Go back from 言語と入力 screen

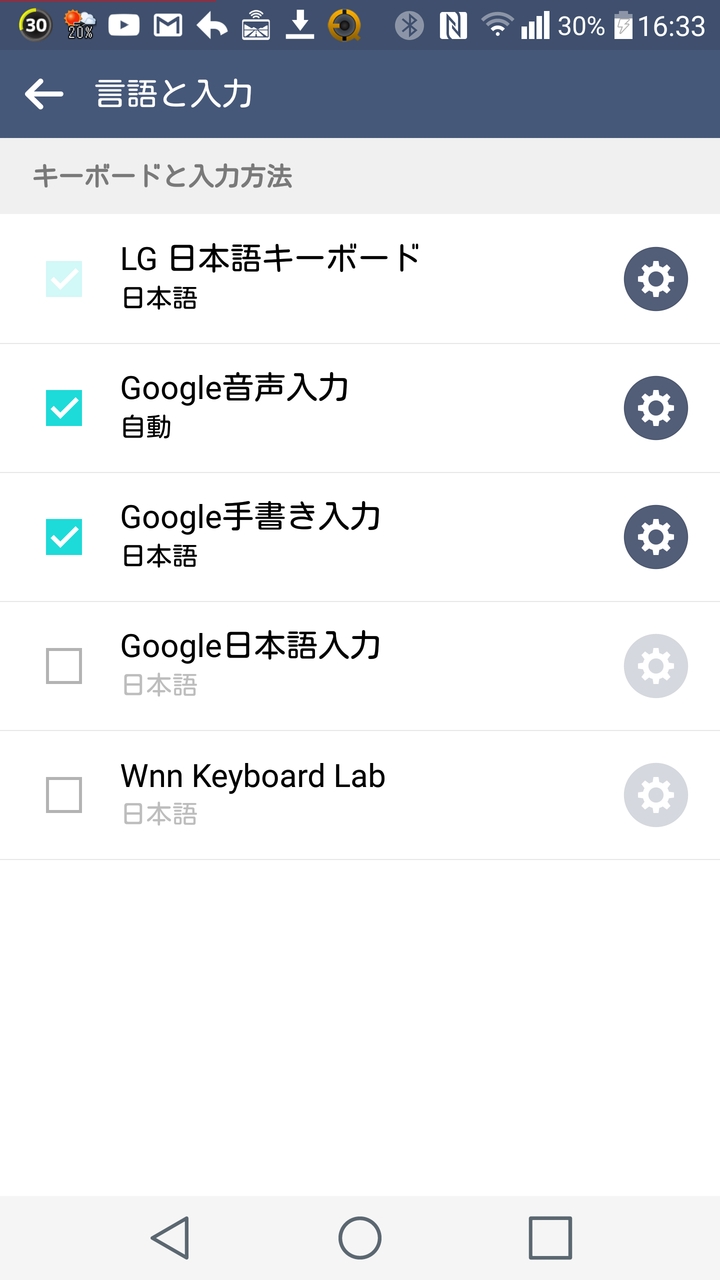click(44, 94)
